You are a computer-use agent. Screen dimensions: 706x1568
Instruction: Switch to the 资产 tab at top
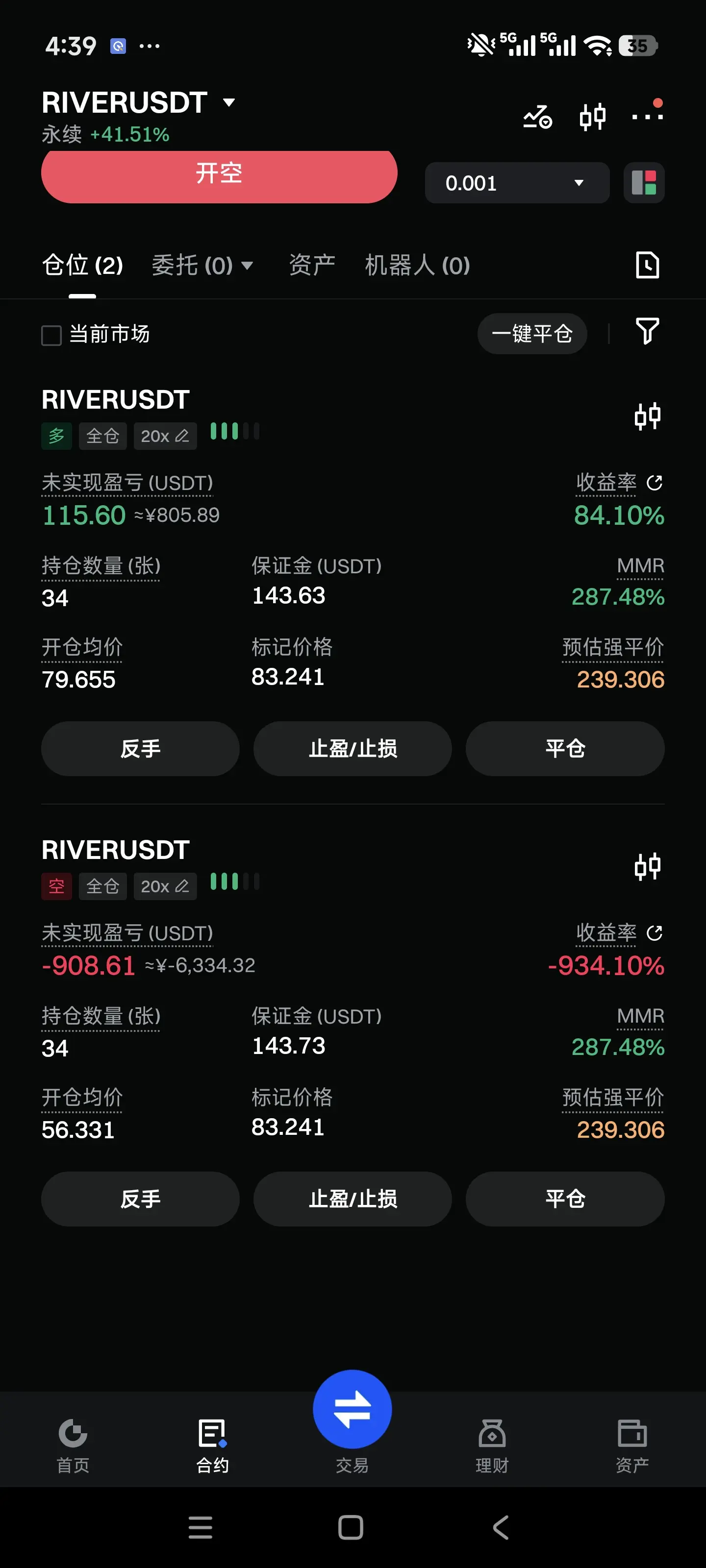312,266
